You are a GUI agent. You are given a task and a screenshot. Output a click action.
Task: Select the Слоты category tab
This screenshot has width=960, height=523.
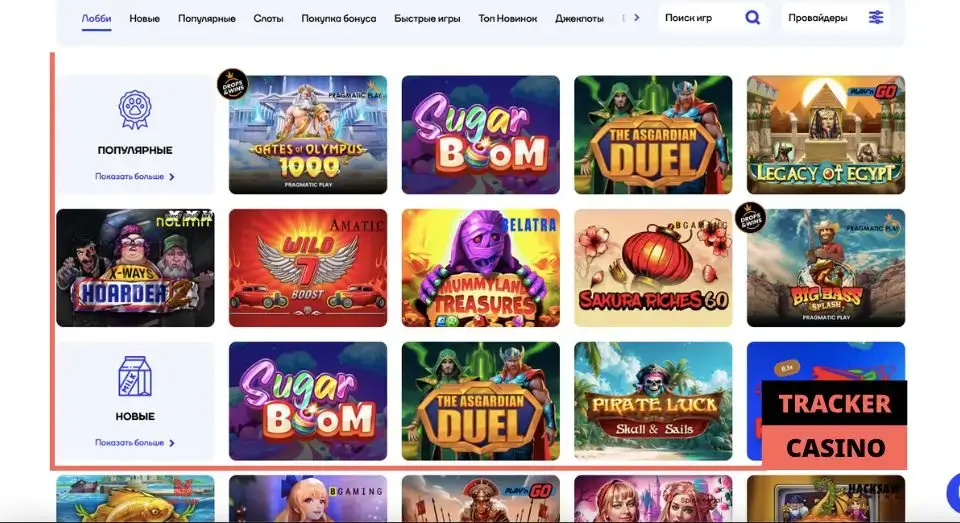click(268, 18)
